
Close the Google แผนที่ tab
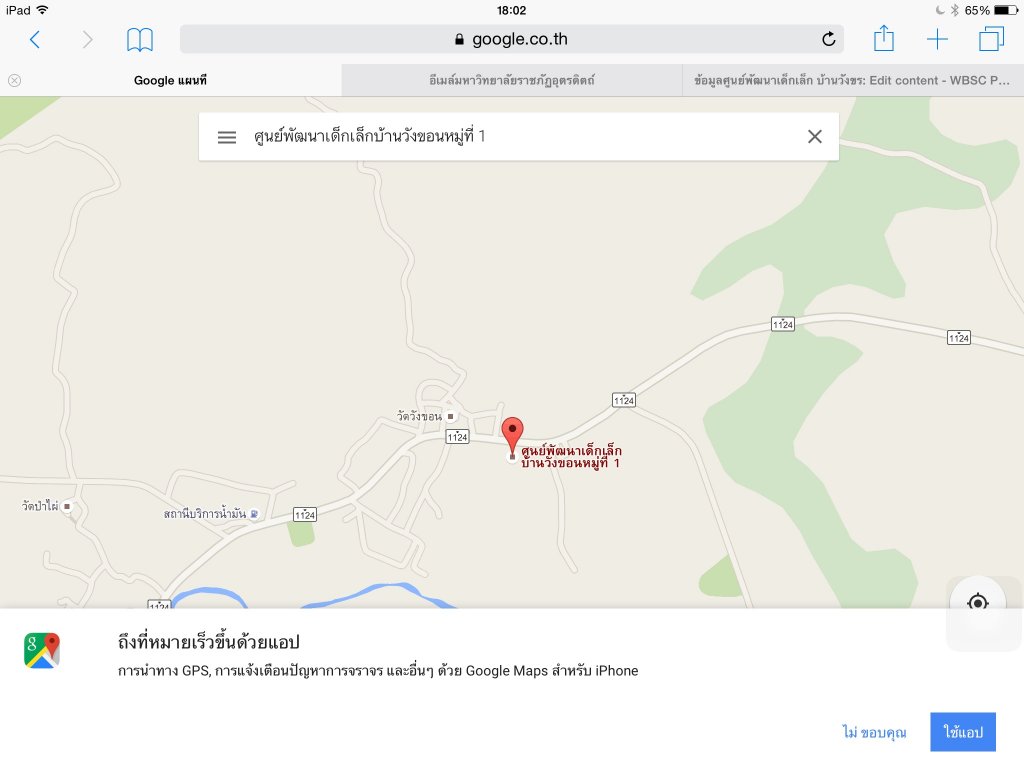(14, 81)
